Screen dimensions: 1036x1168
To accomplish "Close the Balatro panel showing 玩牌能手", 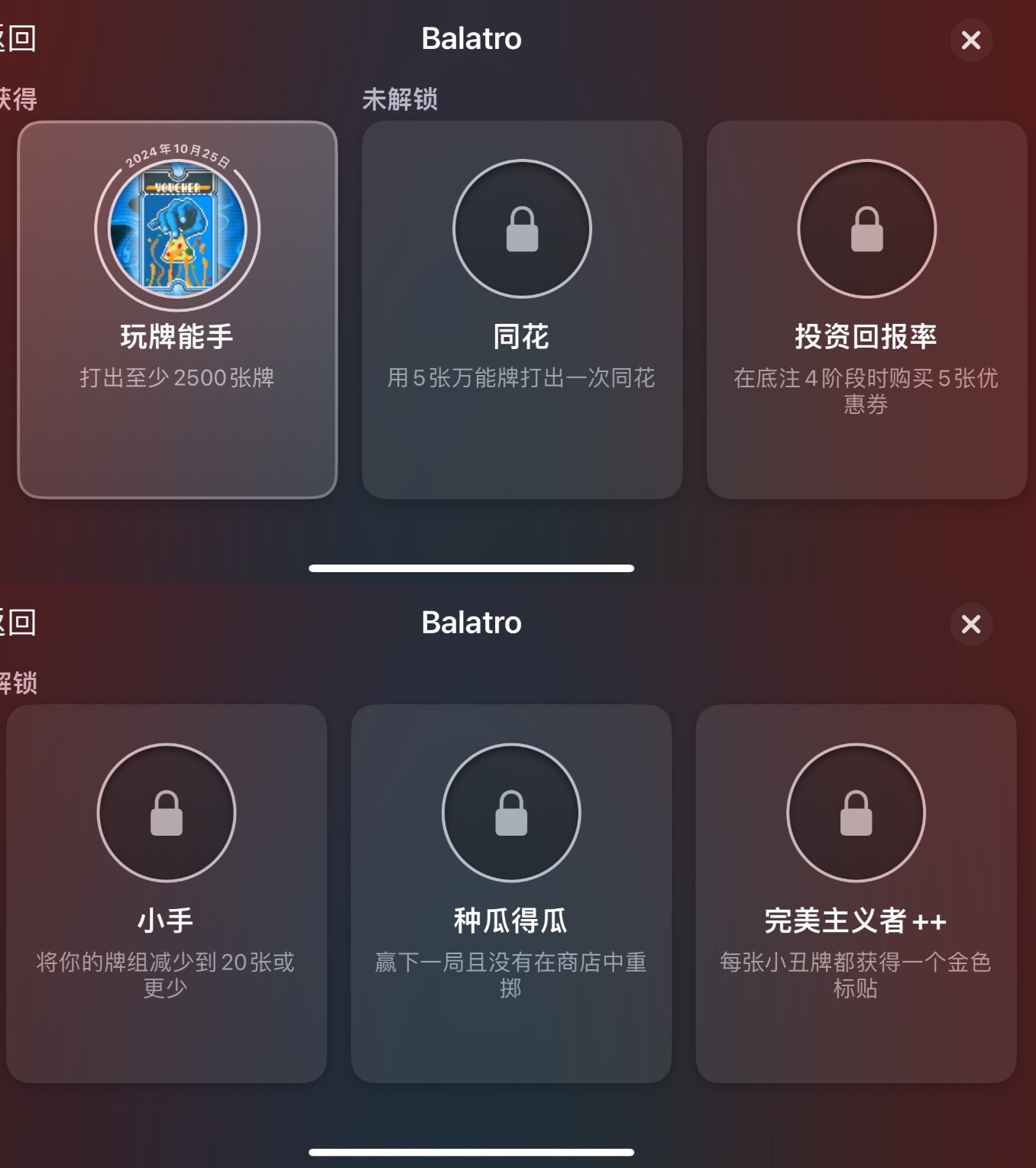I will click(971, 40).
